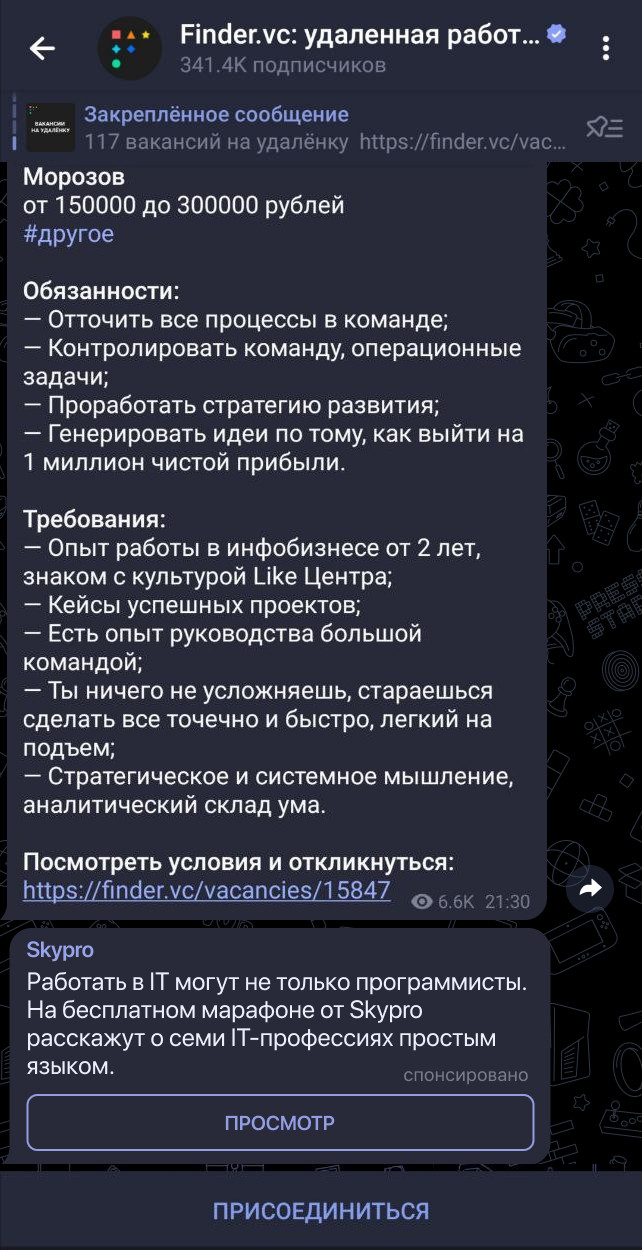Open the three-dot overflow menu
Image resolution: width=642 pixels, height=1250 pixels.
(x=606, y=47)
